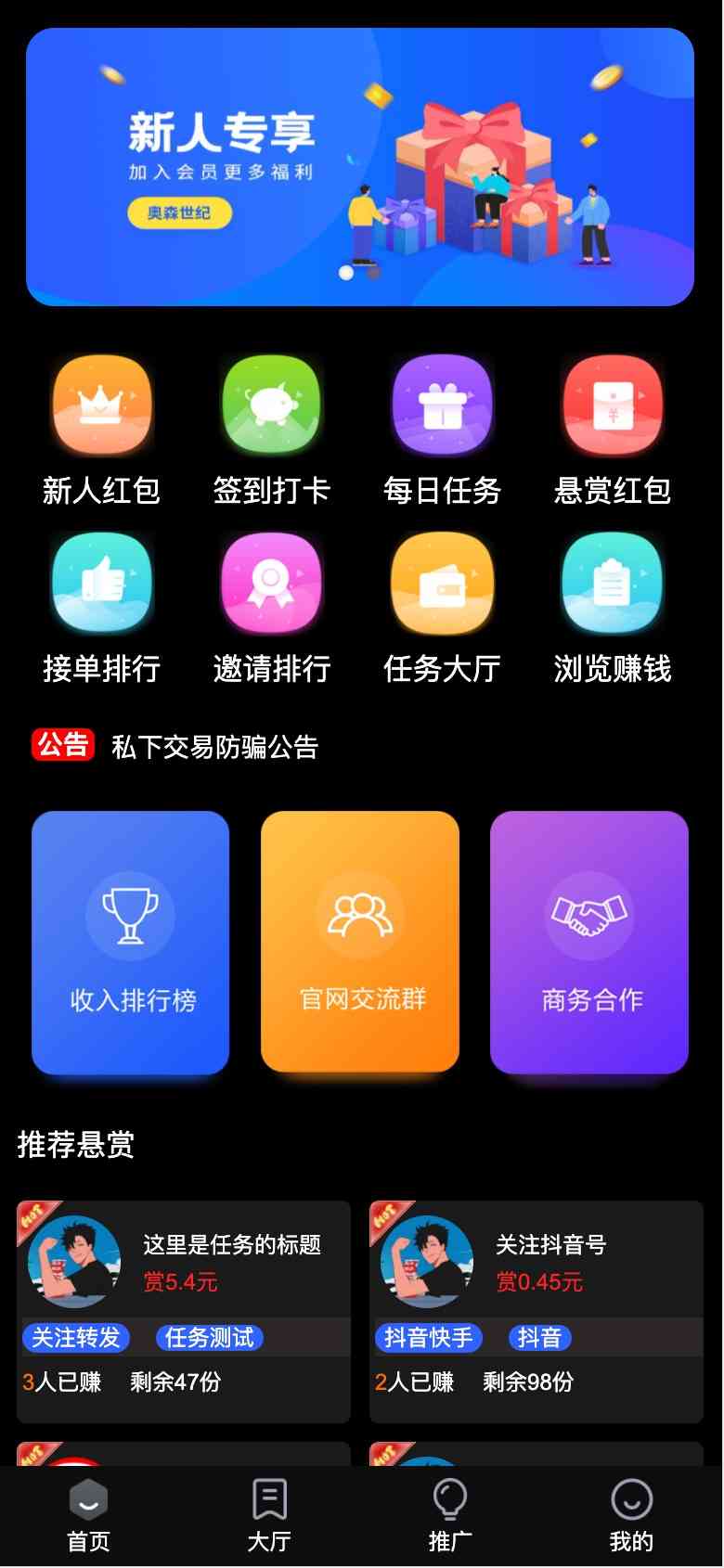View 邀请排行 ranking

[271, 610]
